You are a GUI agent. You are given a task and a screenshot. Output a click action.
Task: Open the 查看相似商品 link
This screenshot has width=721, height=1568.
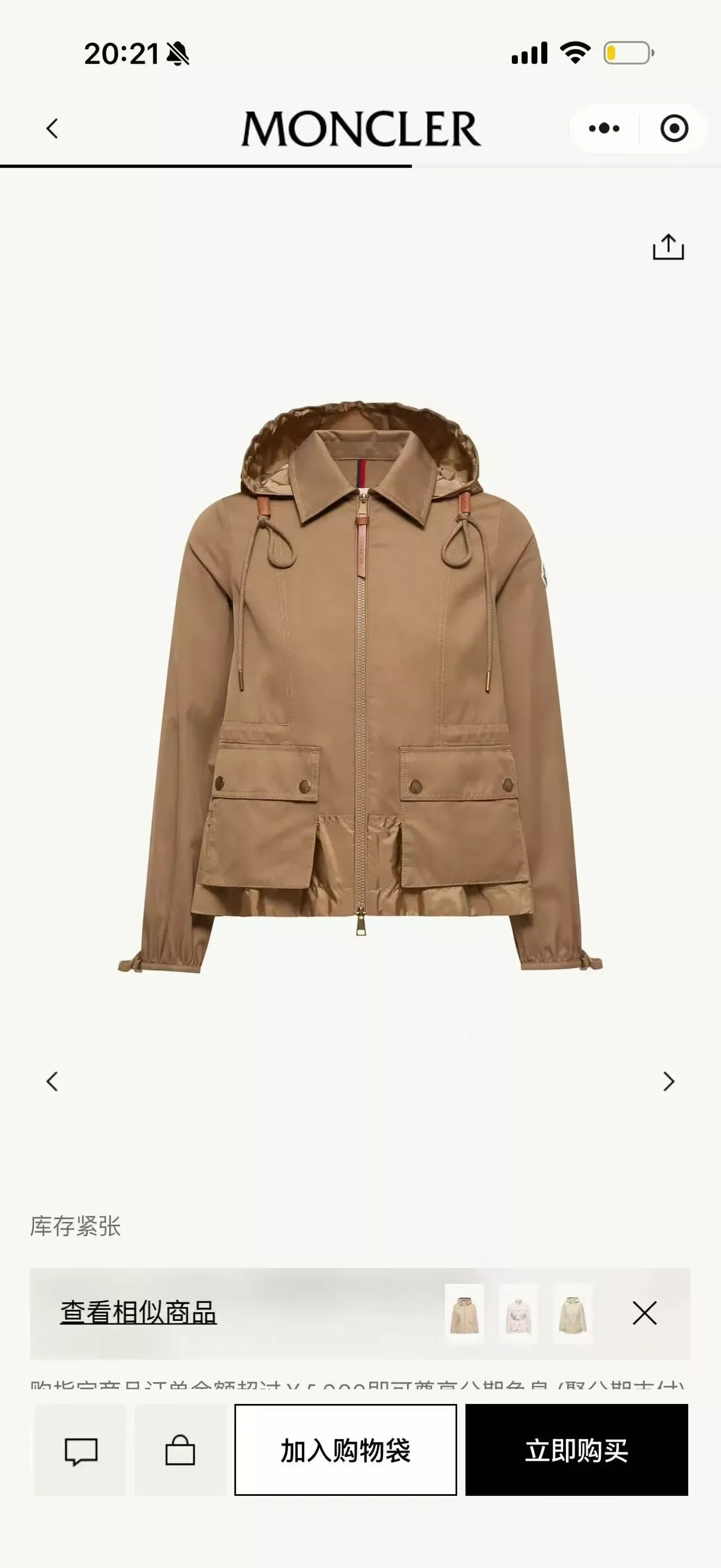pyautogui.click(x=138, y=1313)
